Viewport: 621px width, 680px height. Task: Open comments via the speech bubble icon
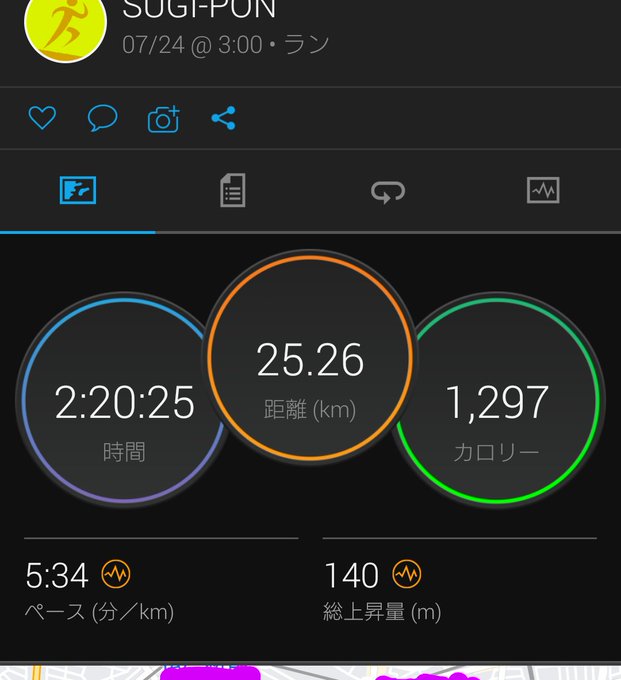(x=102, y=118)
